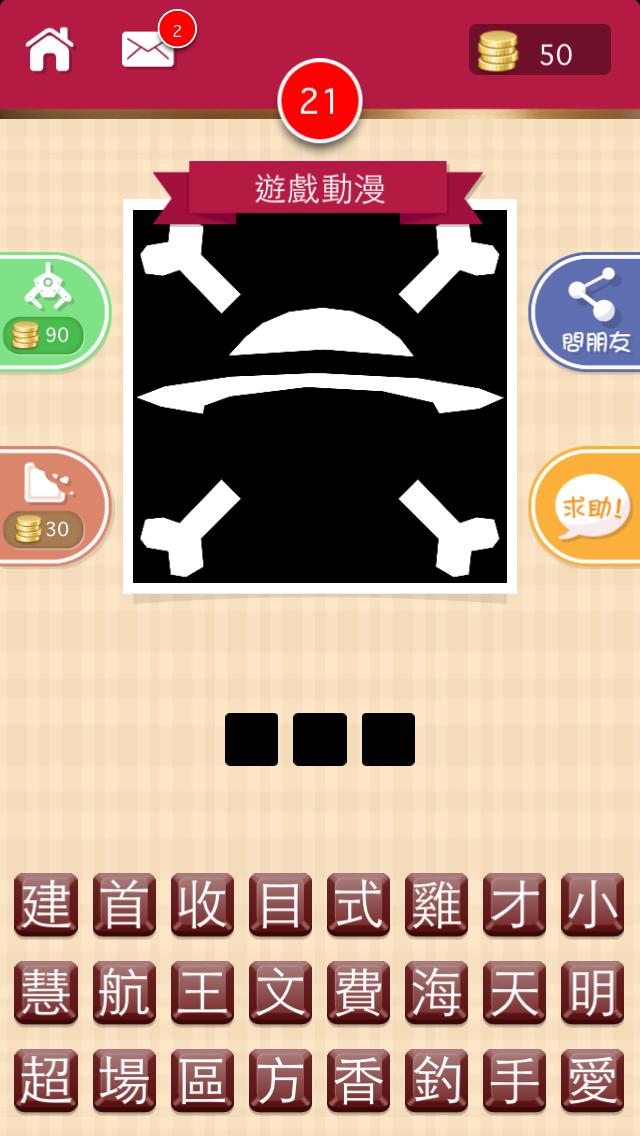This screenshot has width=640, height=1136.
Task: Select the character tile 慧
Action: pos(46,992)
